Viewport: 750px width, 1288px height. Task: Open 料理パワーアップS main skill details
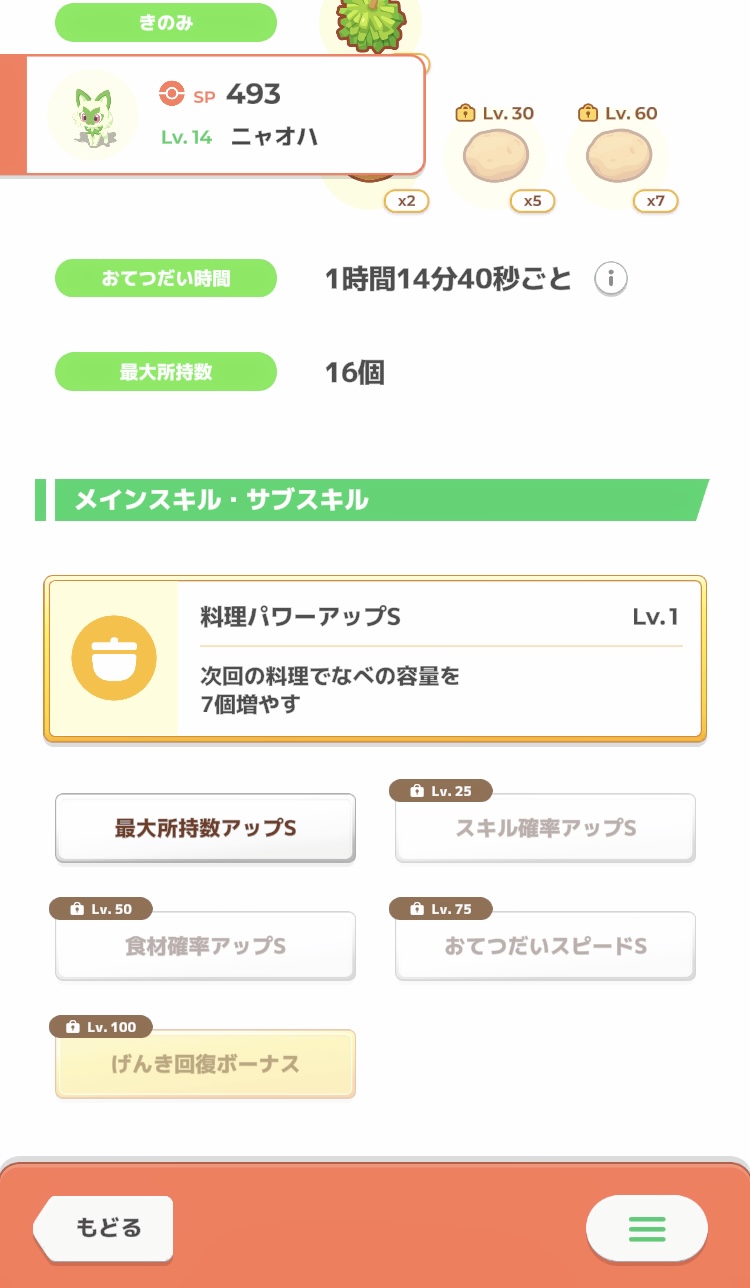(x=375, y=659)
